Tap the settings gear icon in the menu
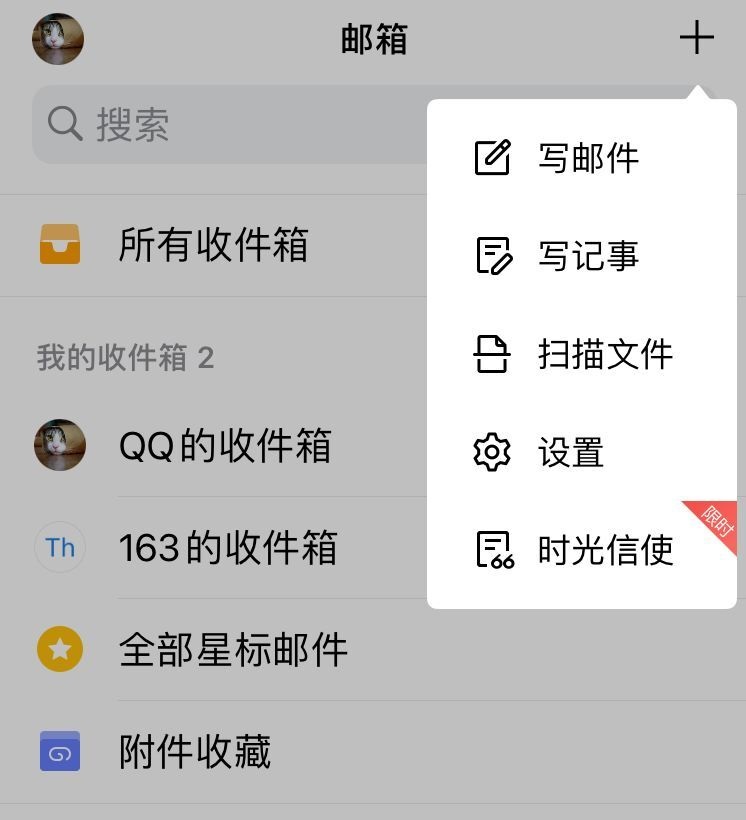Screen dimensions: 746x820 tap(491, 452)
